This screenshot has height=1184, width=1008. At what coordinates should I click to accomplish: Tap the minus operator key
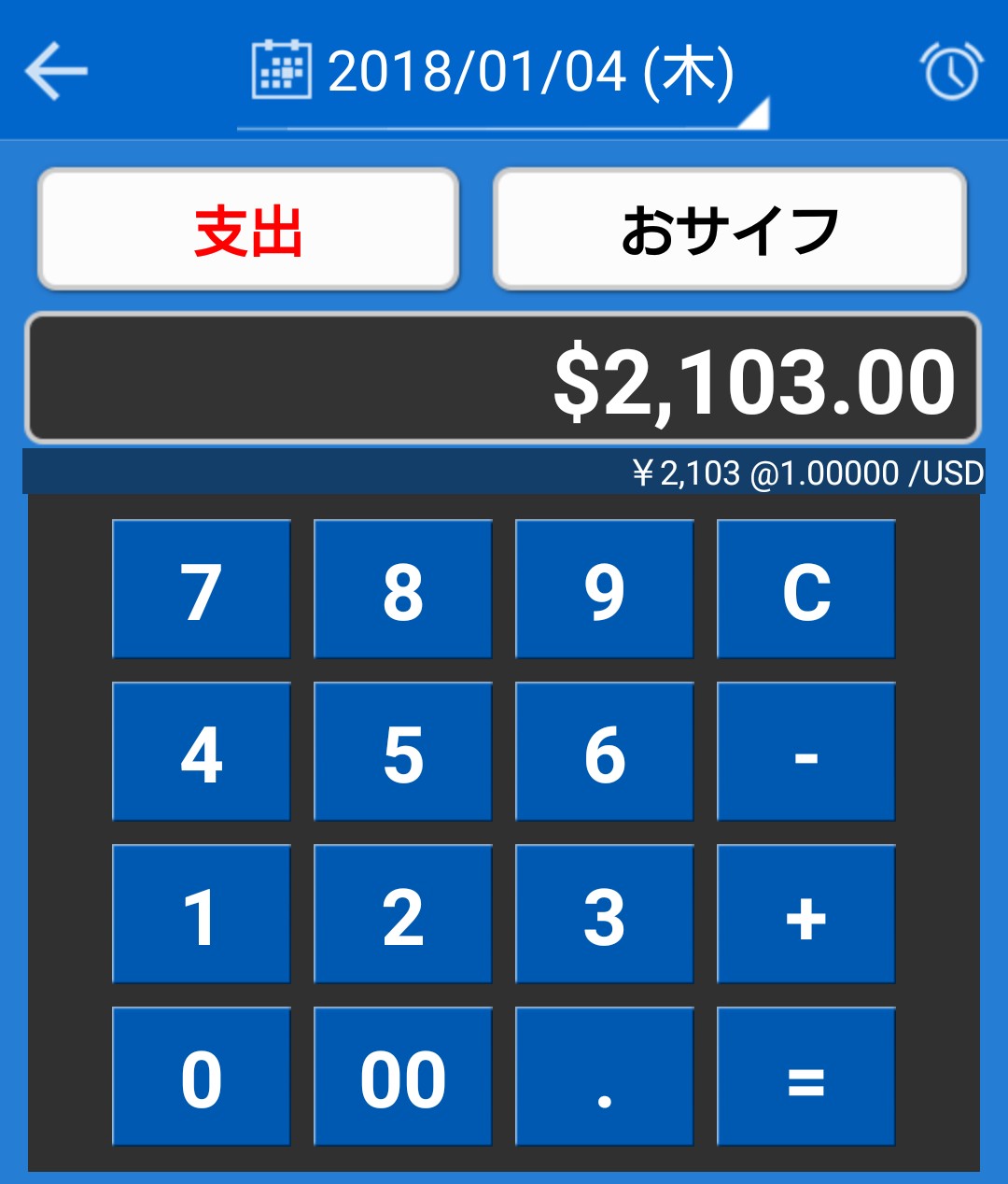click(806, 753)
